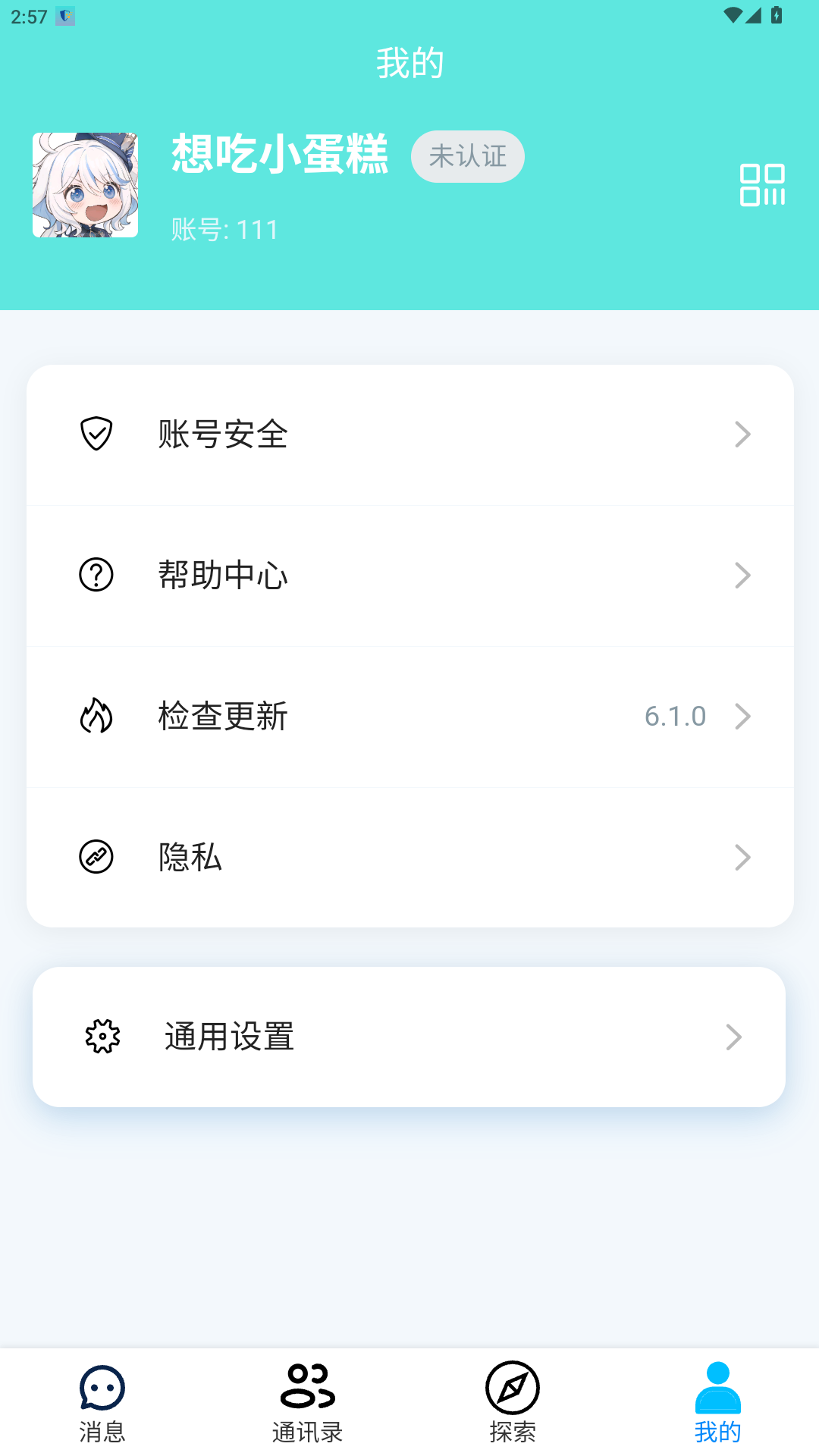The height and width of the screenshot is (1456, 819).
Task: Tap the user avatar image
Action: click(86, 184)
